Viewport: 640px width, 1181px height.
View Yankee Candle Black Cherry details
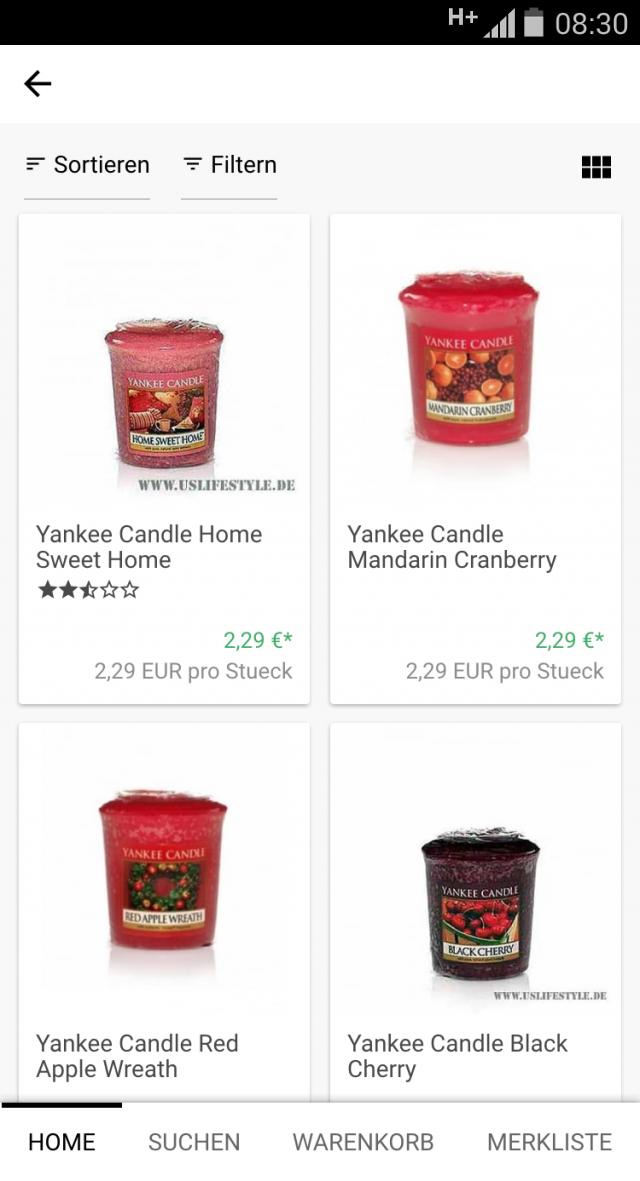tap(475, 910)
